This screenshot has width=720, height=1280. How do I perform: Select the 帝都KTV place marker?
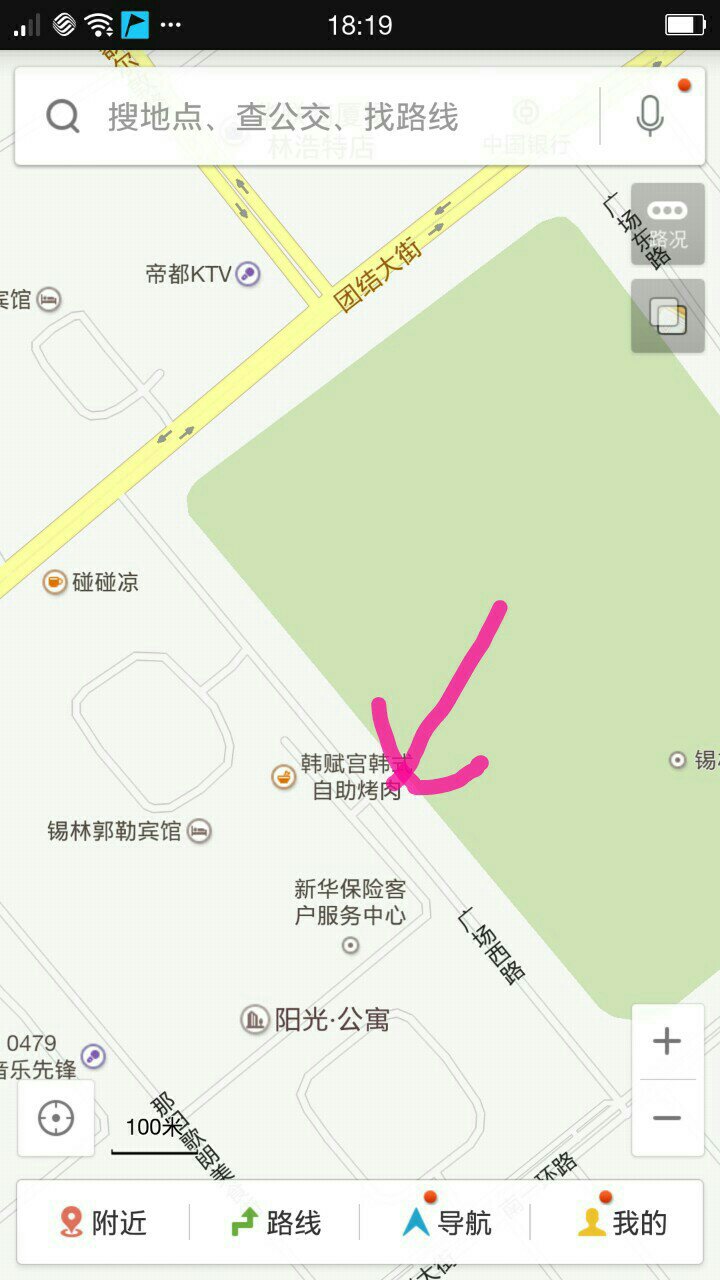(x=248, y=273)
